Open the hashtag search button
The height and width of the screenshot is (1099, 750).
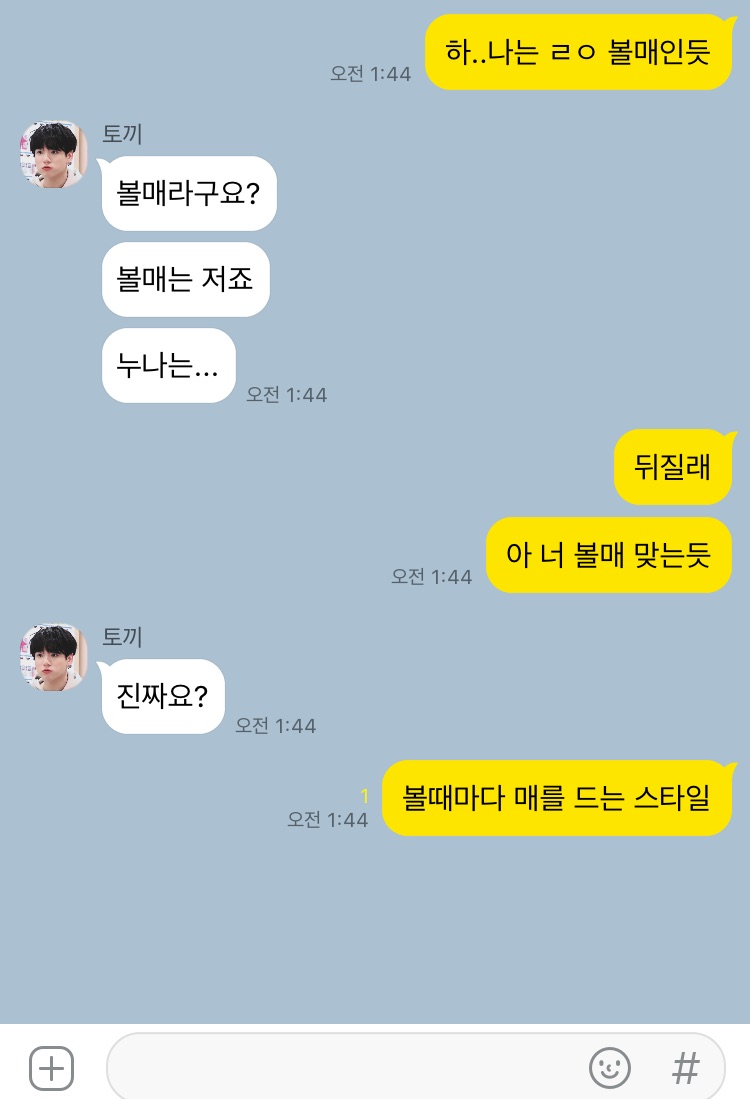(x=685, y=1068)
